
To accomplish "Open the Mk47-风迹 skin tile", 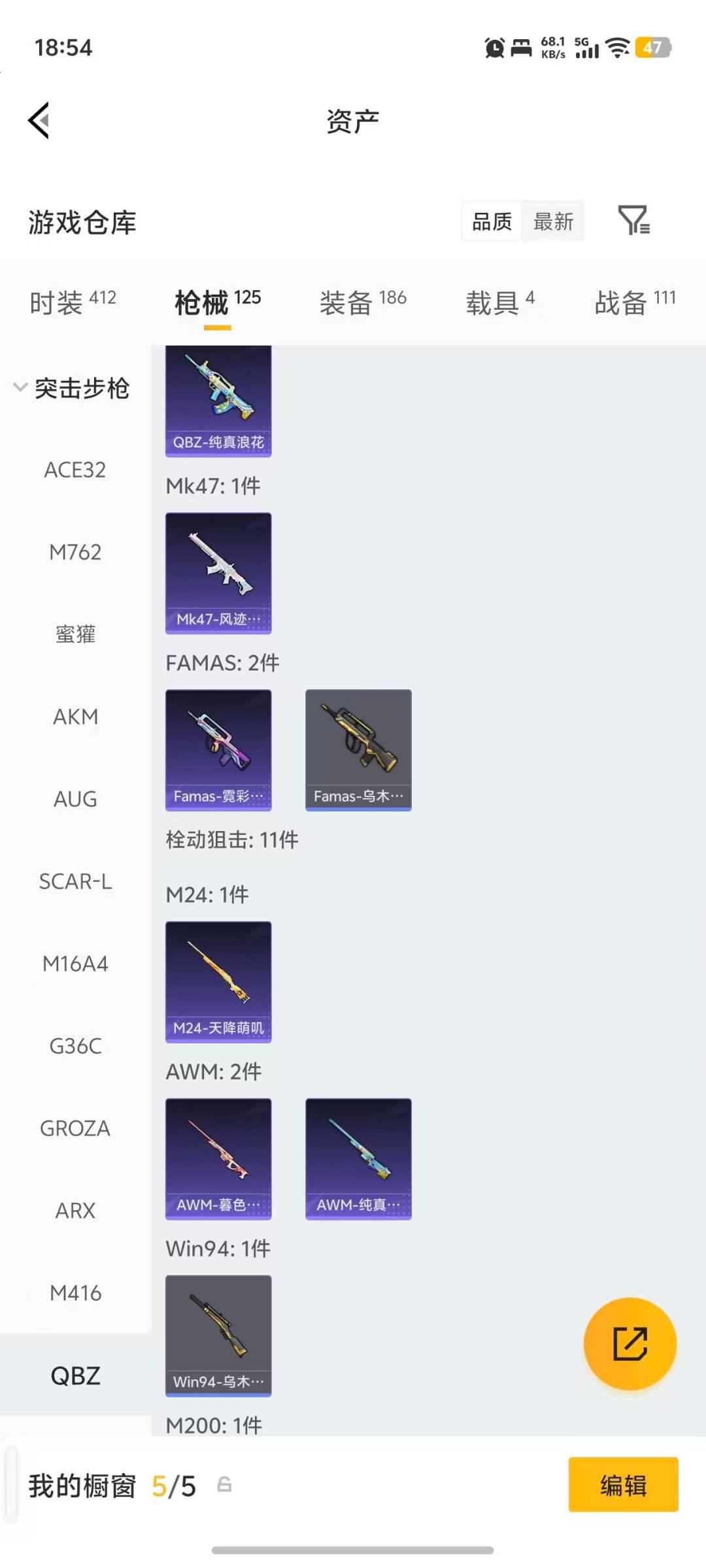I will (x=218, y=573).
